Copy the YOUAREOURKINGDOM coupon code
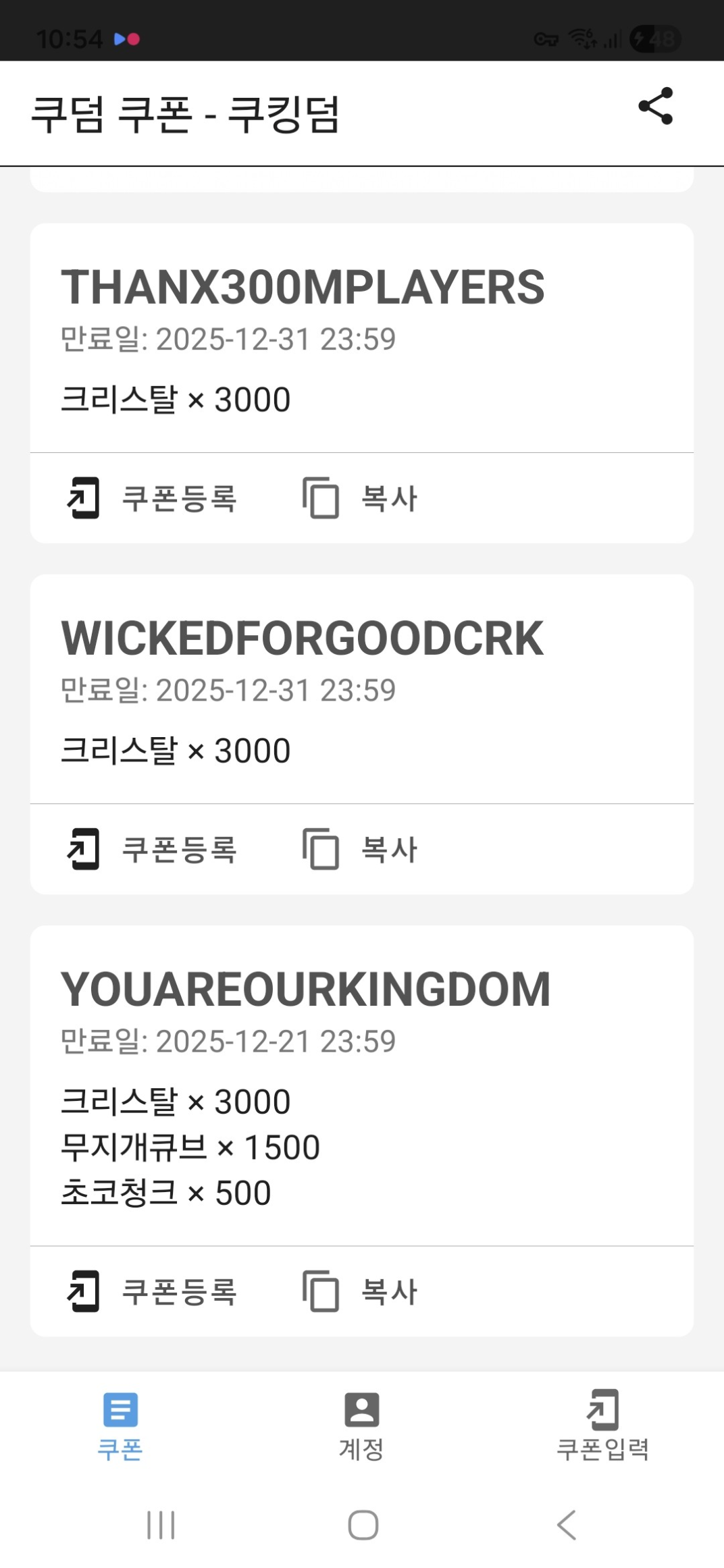 point(360,1291)
